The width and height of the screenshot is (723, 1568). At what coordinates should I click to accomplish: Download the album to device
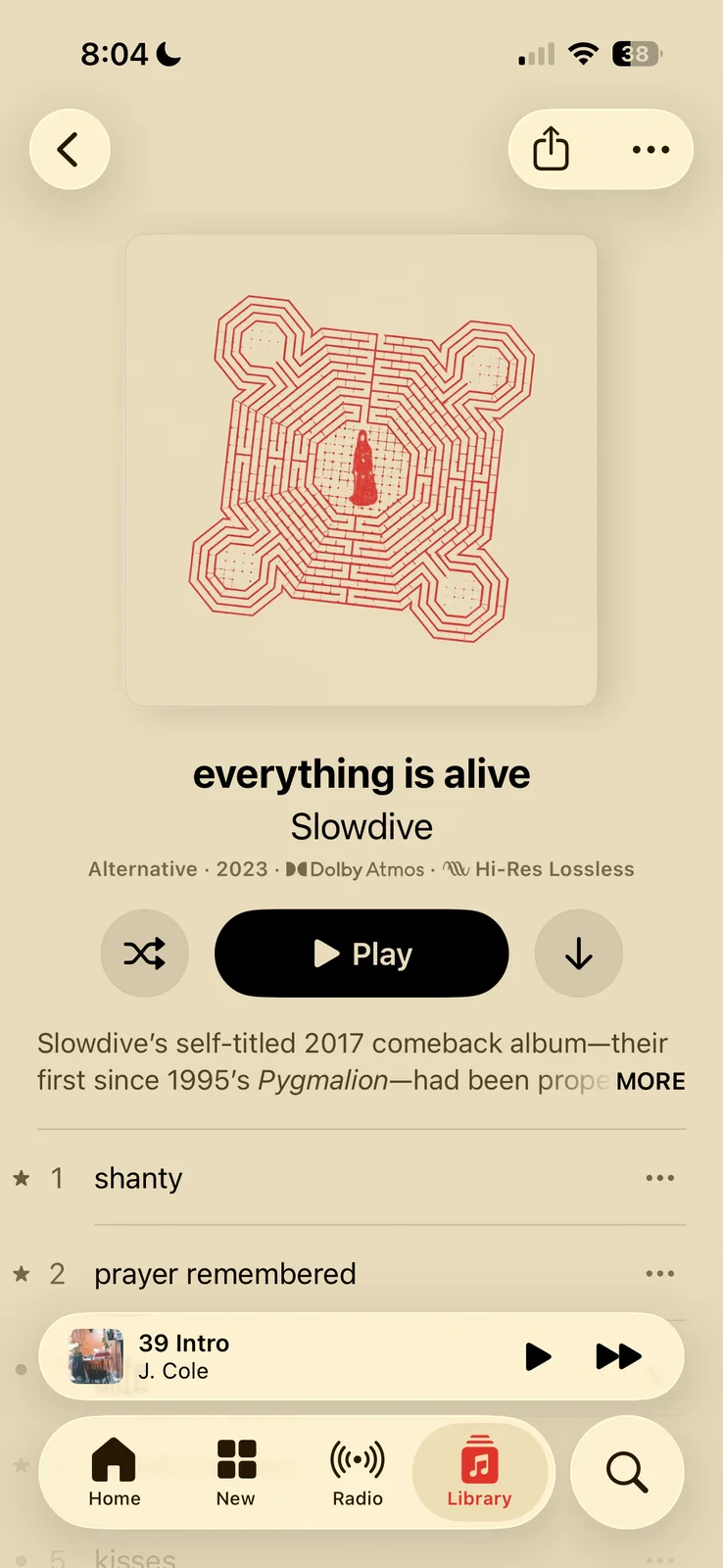pyautogui.click(x=578, y=954)
